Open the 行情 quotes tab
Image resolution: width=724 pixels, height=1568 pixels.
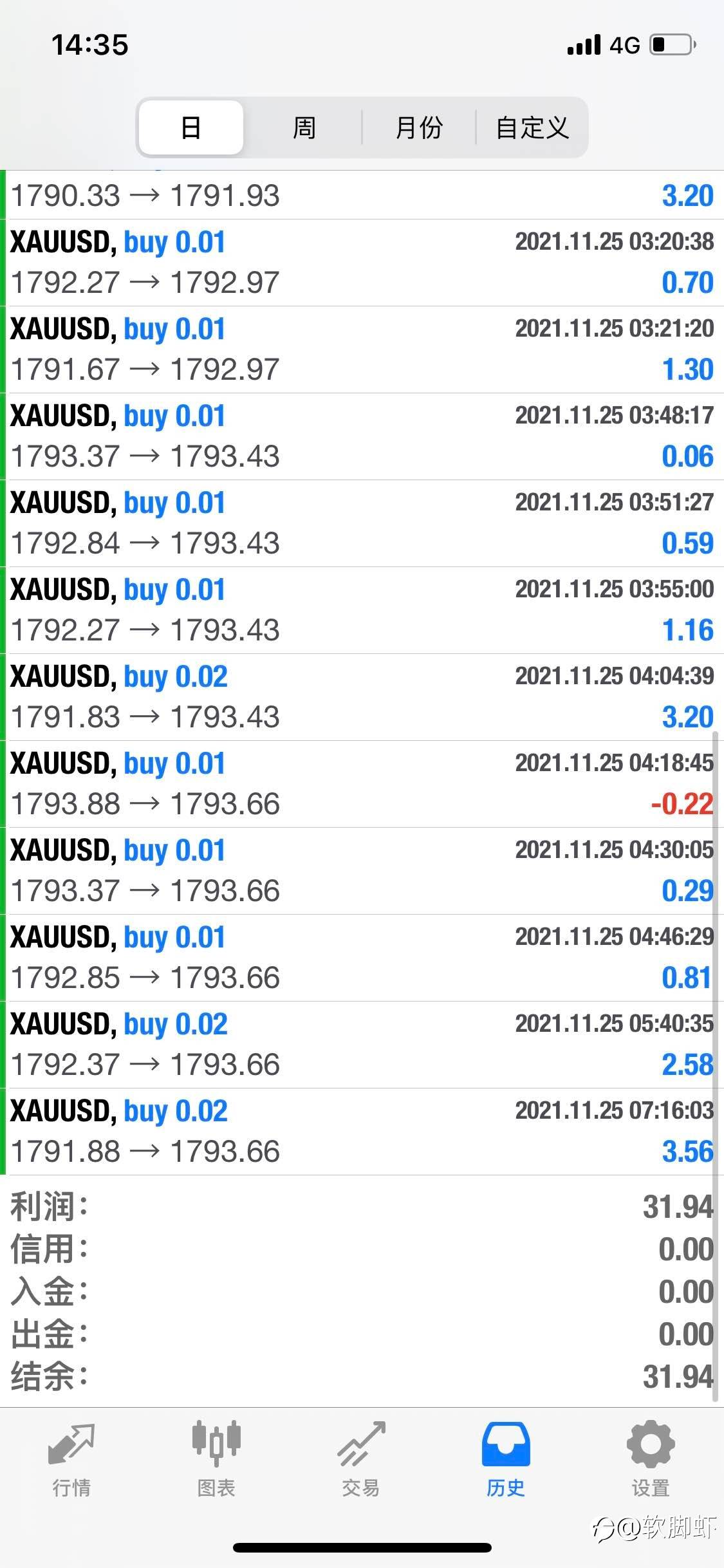click(71, 1460)
